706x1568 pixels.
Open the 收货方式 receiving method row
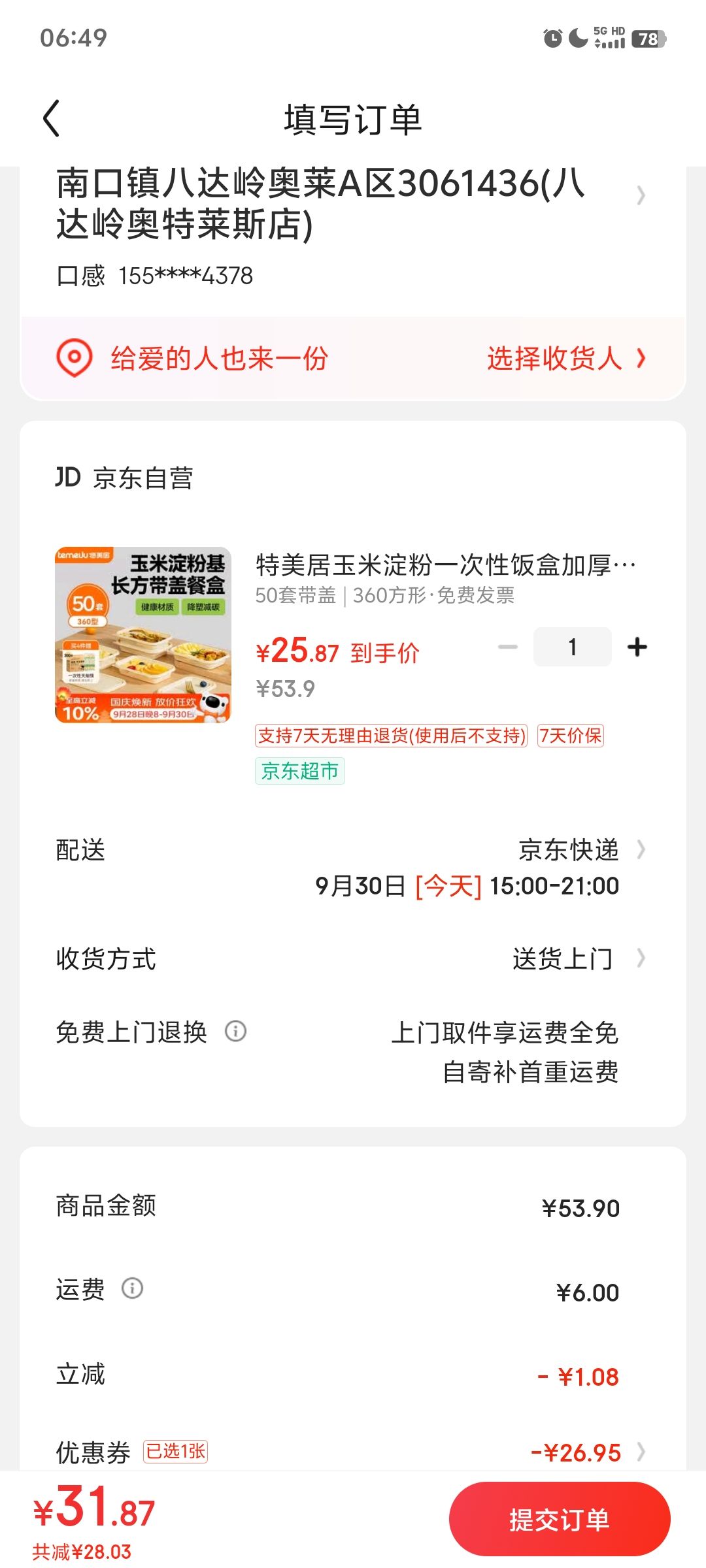(353, 958)
